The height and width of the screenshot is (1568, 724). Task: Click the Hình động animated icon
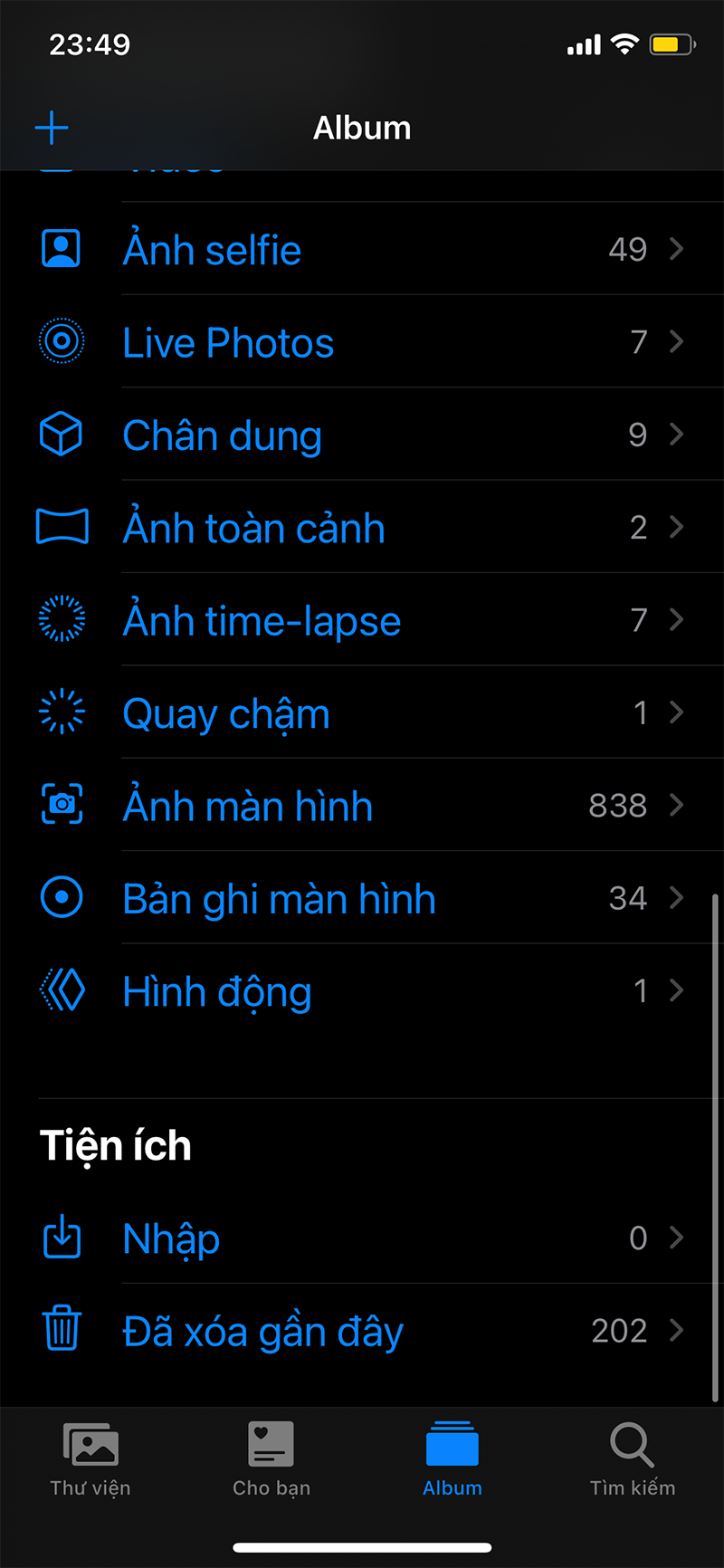[61, 990]
